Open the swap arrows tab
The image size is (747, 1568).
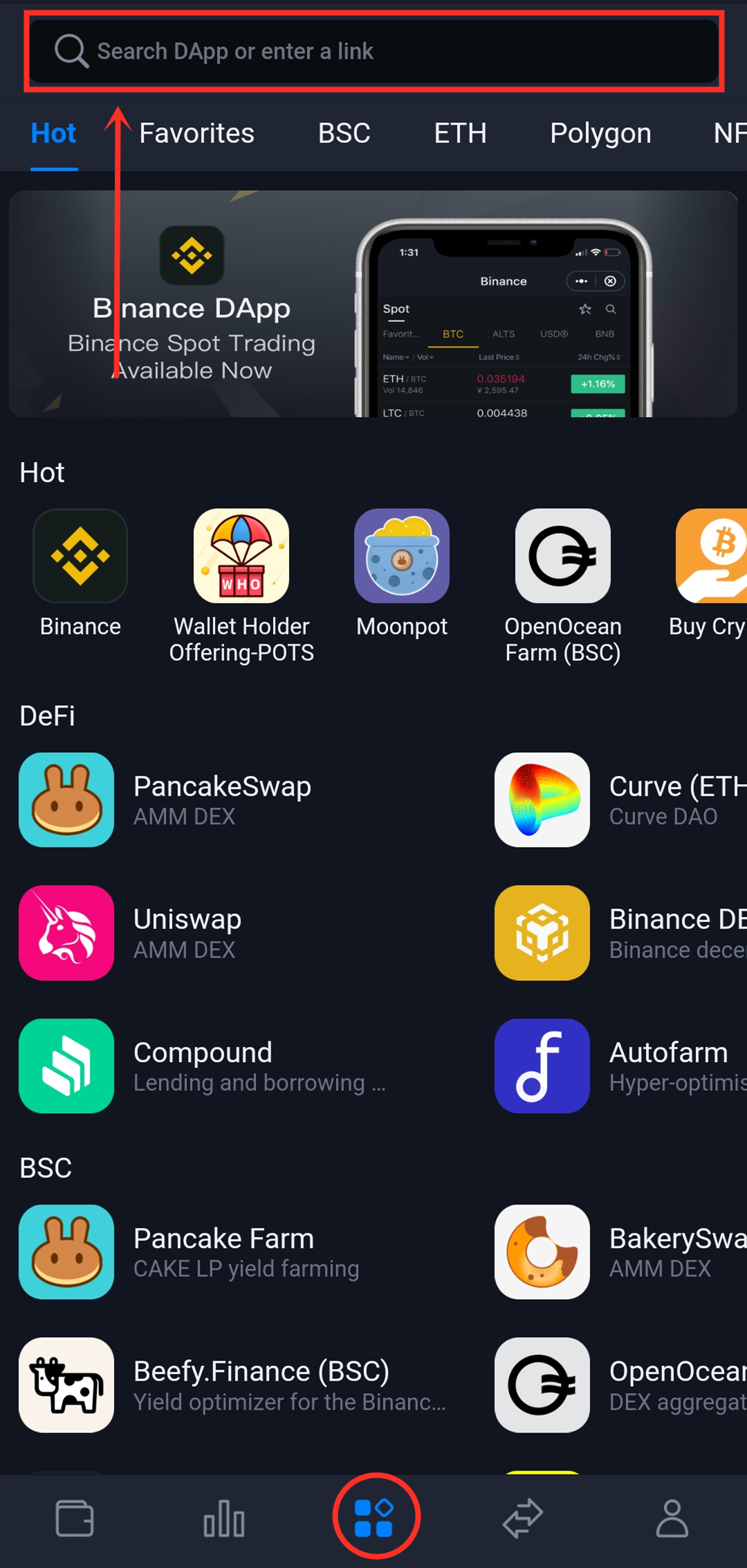click(523, 1518)
